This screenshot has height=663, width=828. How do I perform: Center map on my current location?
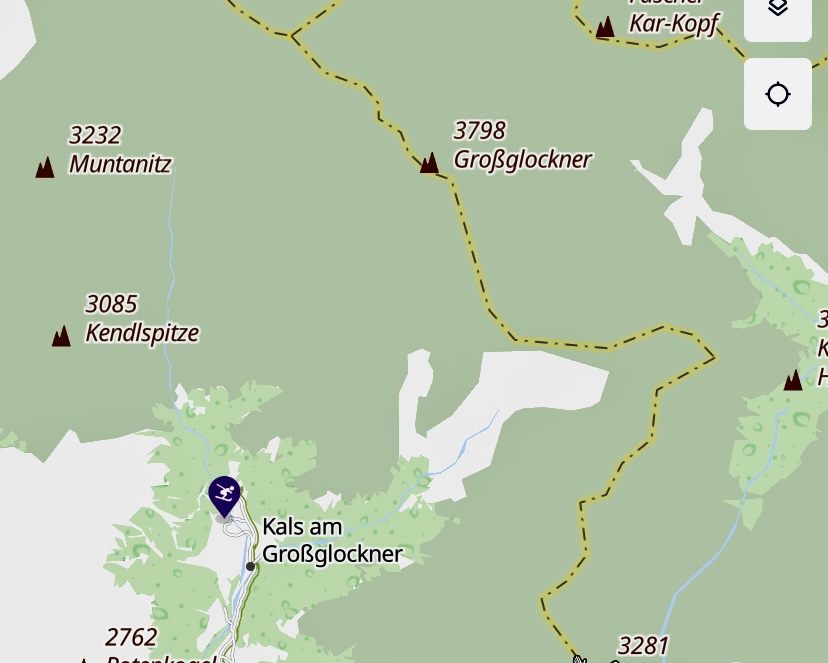(777, 94)
